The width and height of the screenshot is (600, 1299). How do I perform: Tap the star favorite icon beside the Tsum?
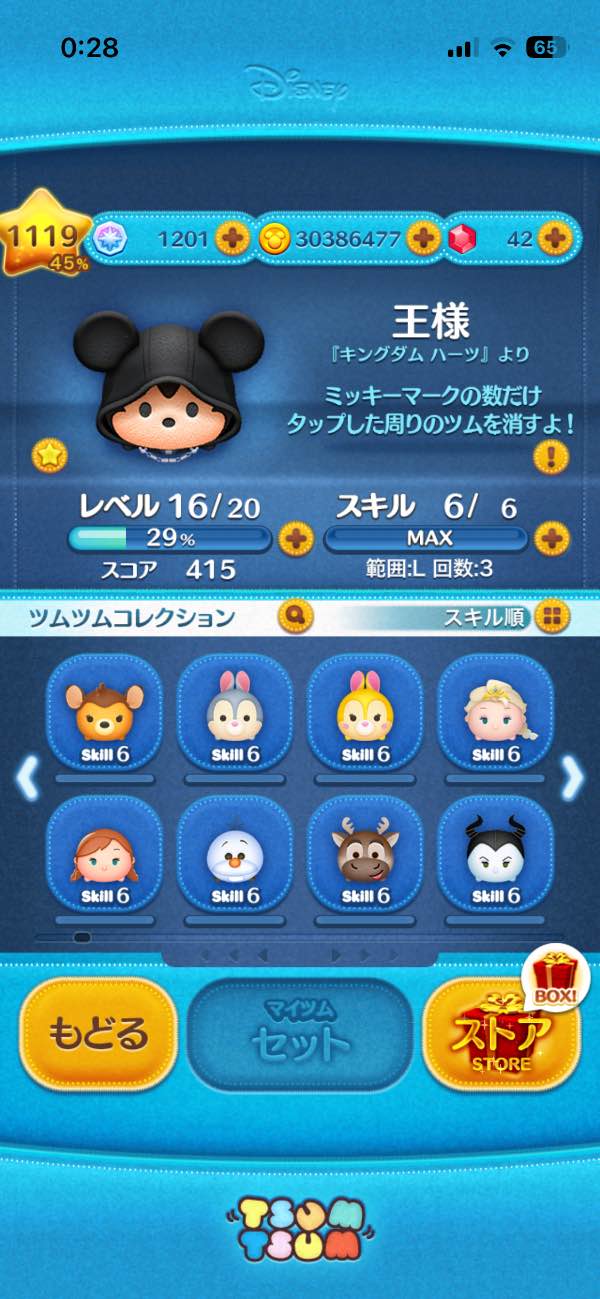coord(48,455)
